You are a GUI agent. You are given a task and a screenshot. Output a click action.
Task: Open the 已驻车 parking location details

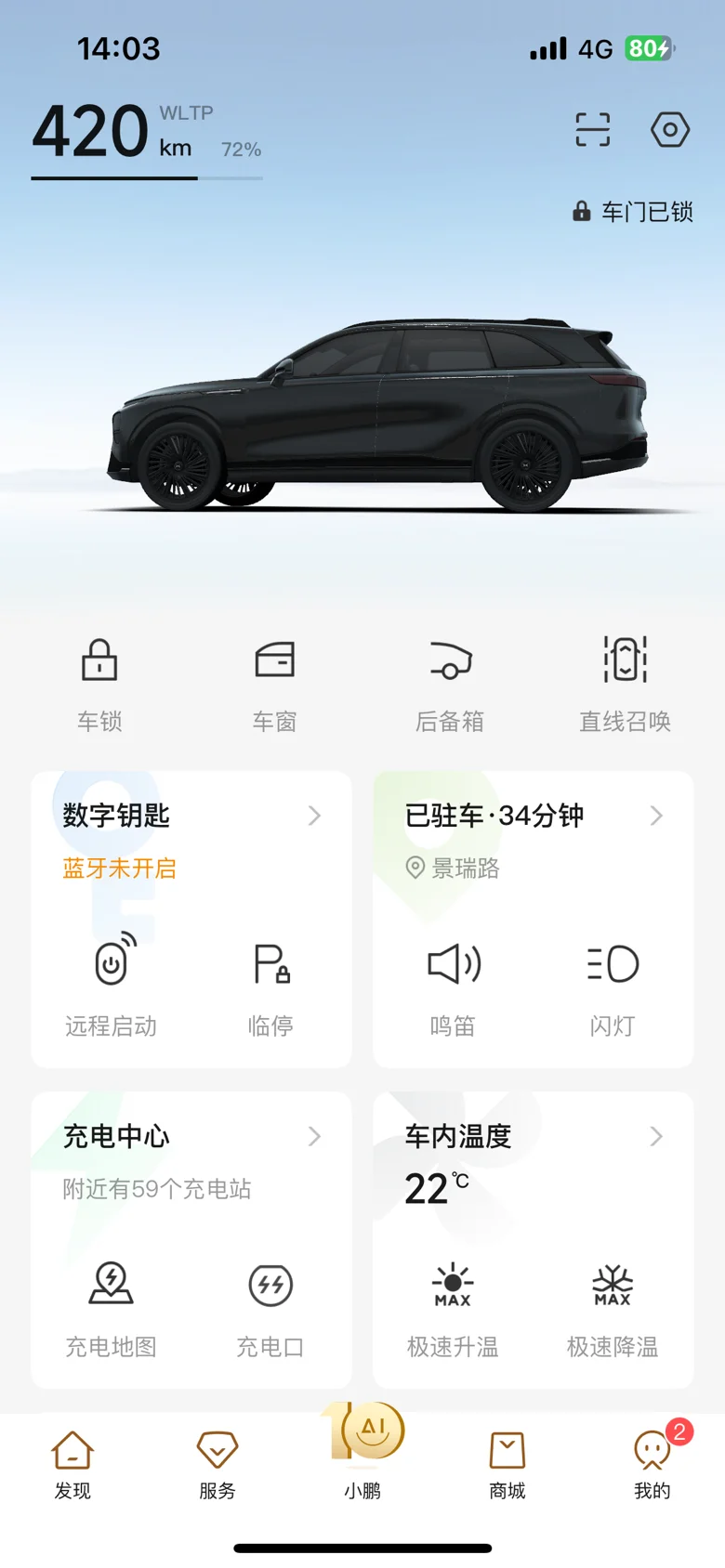click(533, 817)
